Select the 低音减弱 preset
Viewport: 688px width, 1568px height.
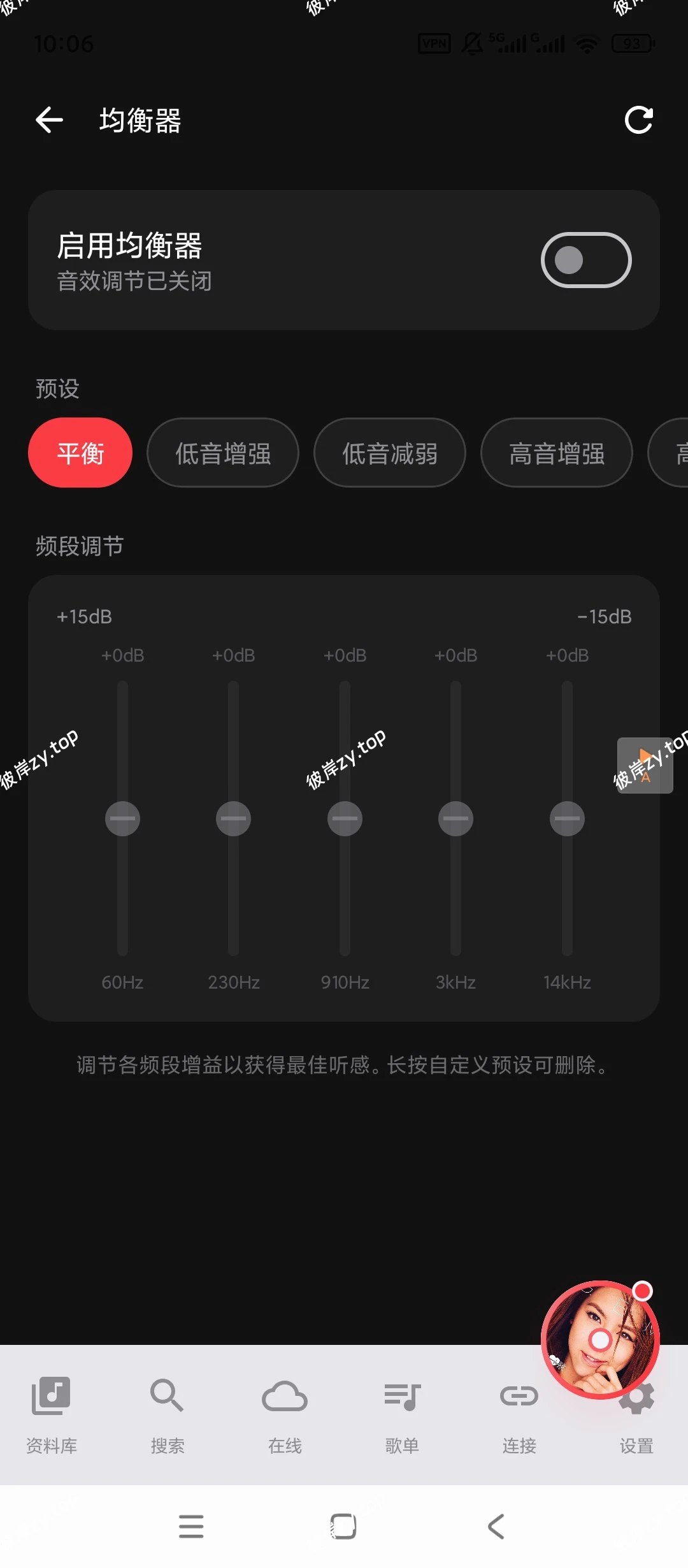(x=389, y=453)
